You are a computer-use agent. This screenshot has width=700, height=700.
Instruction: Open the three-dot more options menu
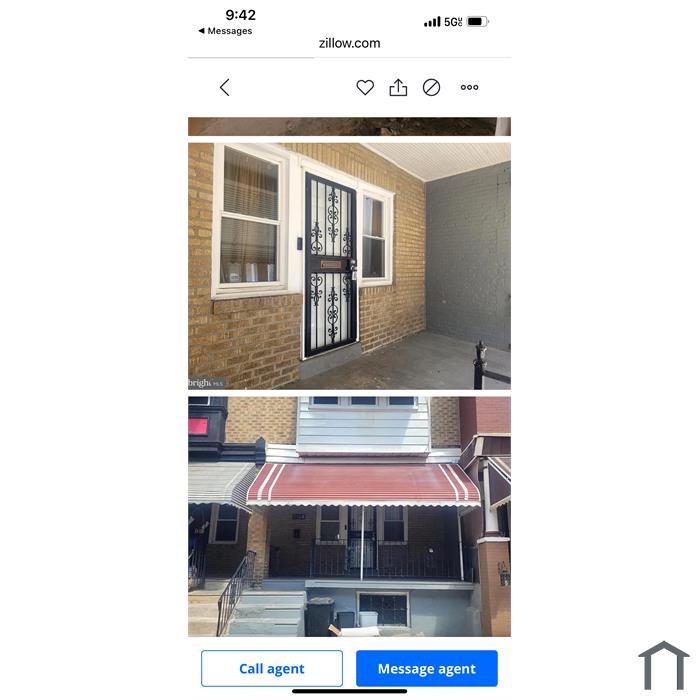click(469, 88)
